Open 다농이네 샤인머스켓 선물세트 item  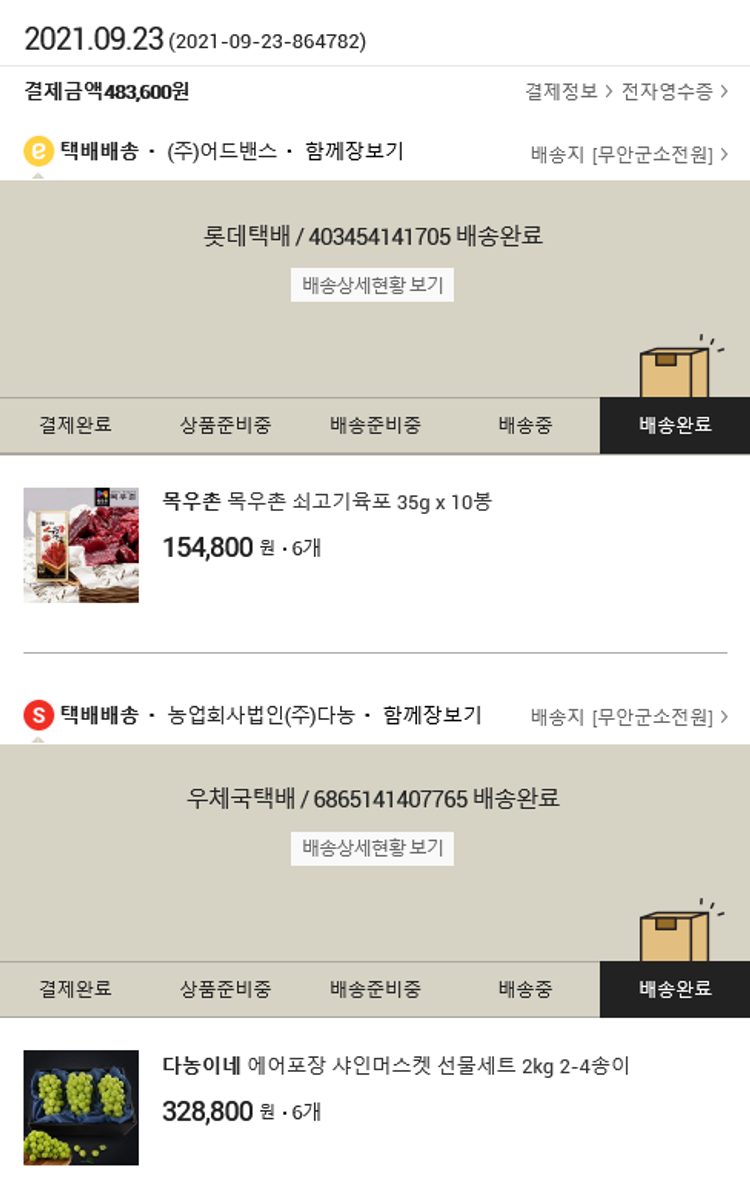point(395,1066)
